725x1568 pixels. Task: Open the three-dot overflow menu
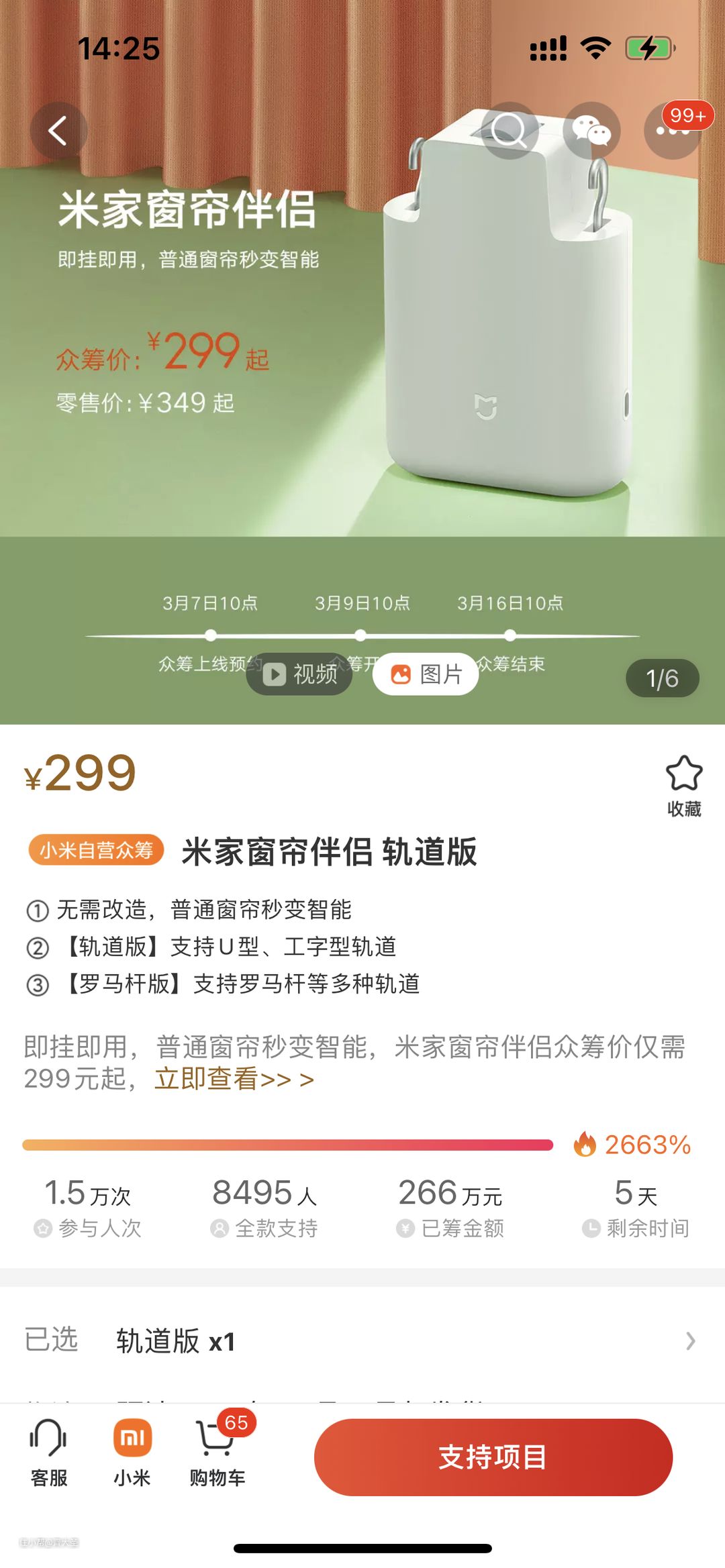pyautogui.click(x=672, y=131)
